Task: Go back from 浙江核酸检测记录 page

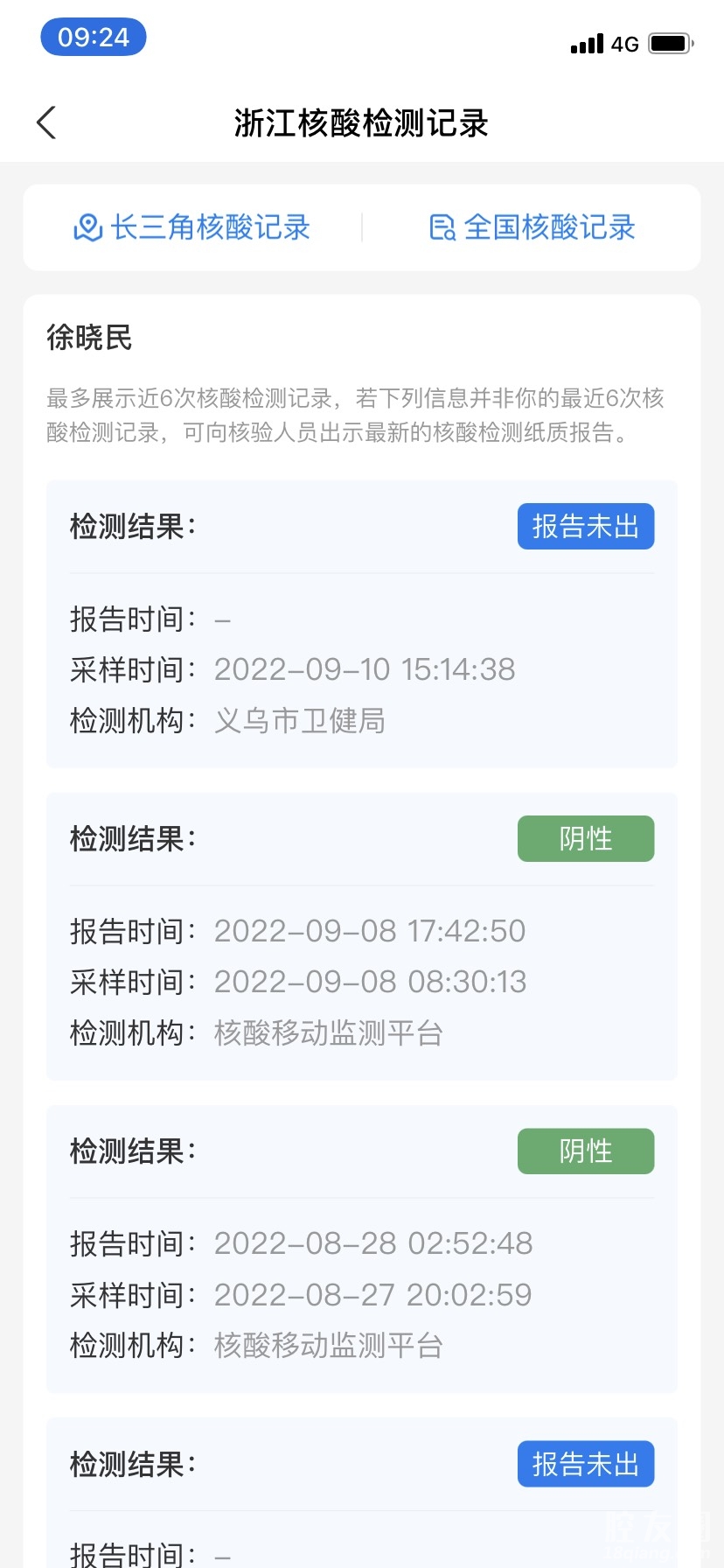Action: coord(47,122)
